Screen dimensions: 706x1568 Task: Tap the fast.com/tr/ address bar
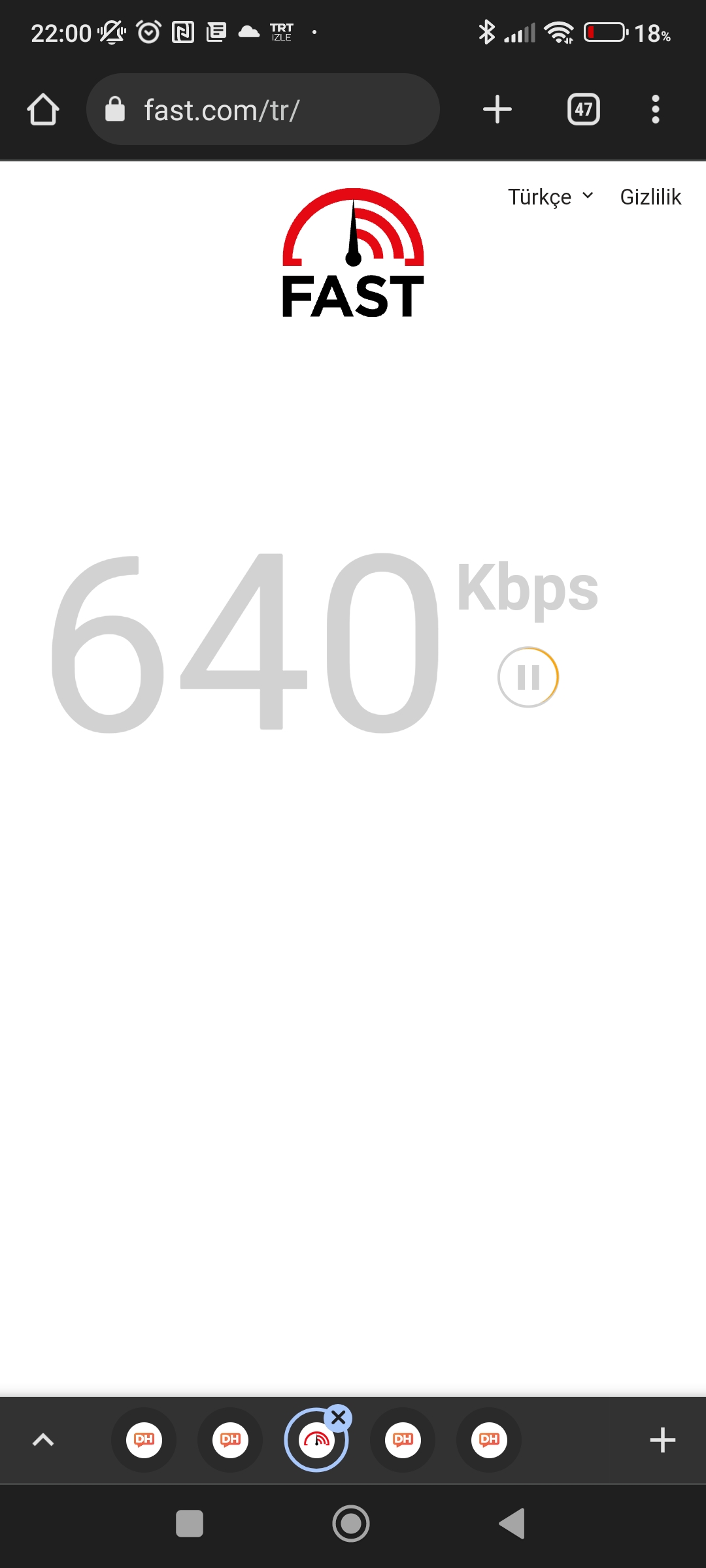tap(263, 109)
